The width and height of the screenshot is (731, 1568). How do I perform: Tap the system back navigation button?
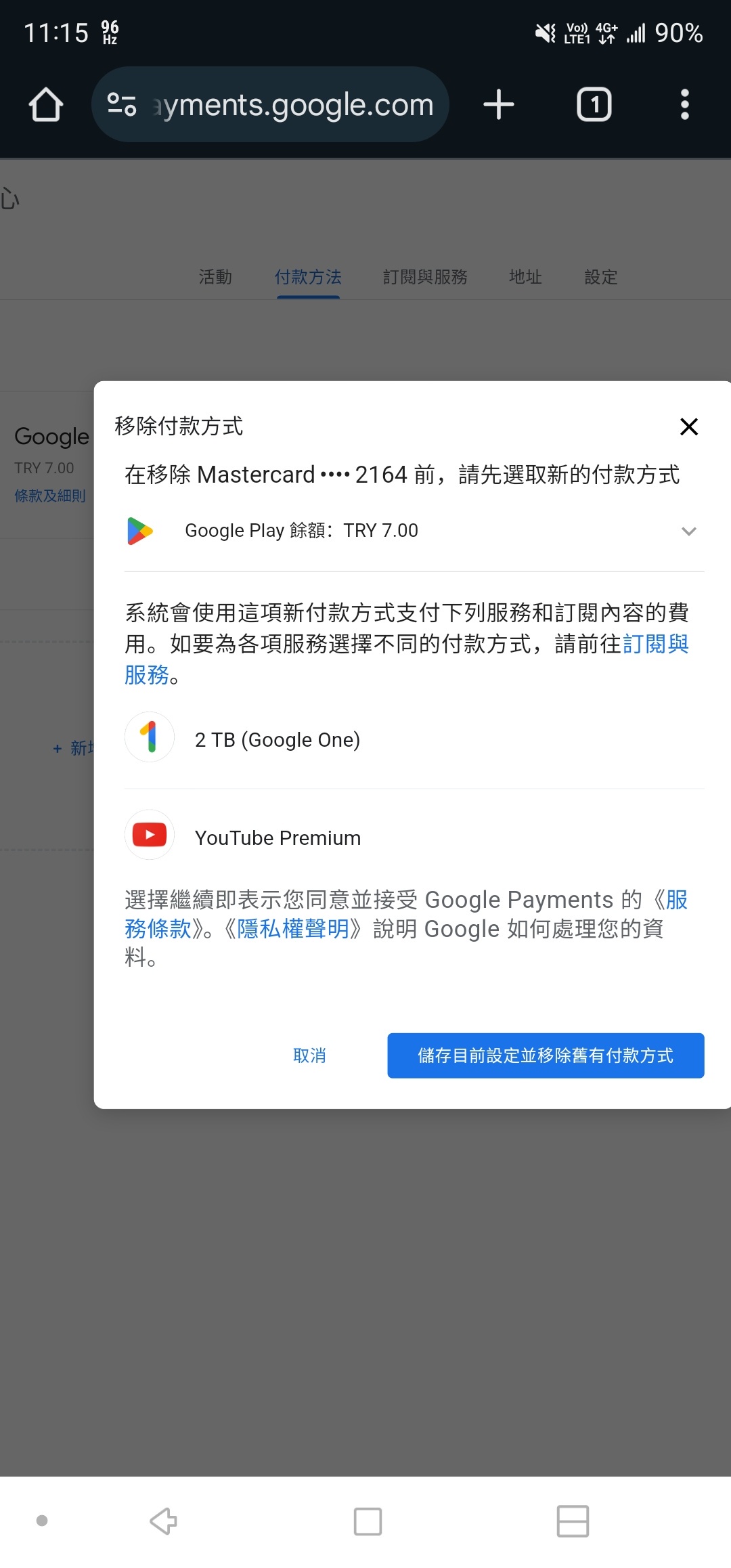click(x=164, y=1521)
